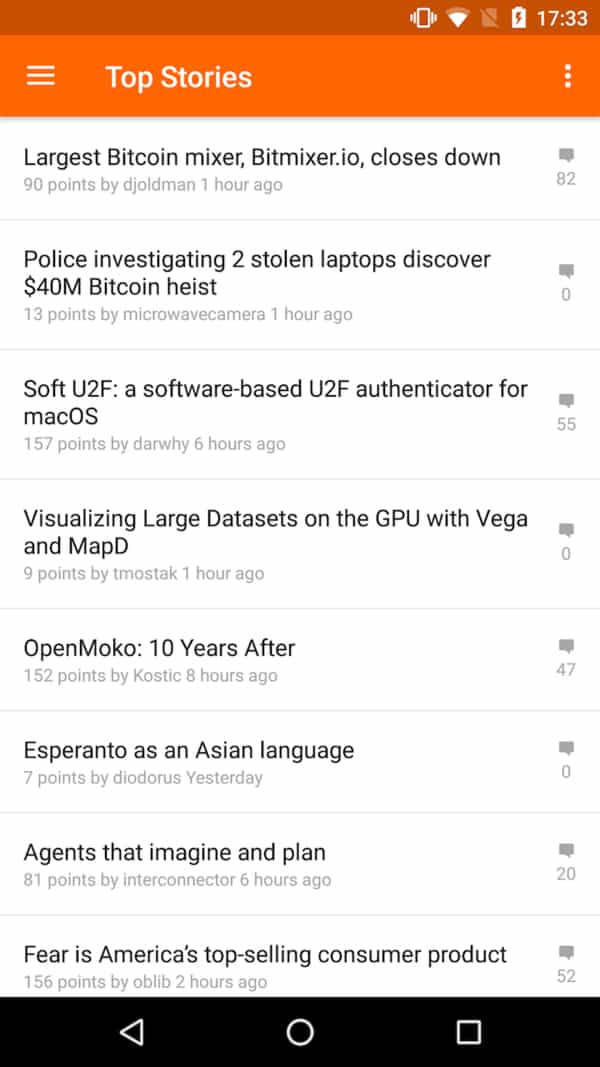Screen dimensions: 600x1067
Task: View the 55 comments on Soft U2F
Action: pos(566,413)
